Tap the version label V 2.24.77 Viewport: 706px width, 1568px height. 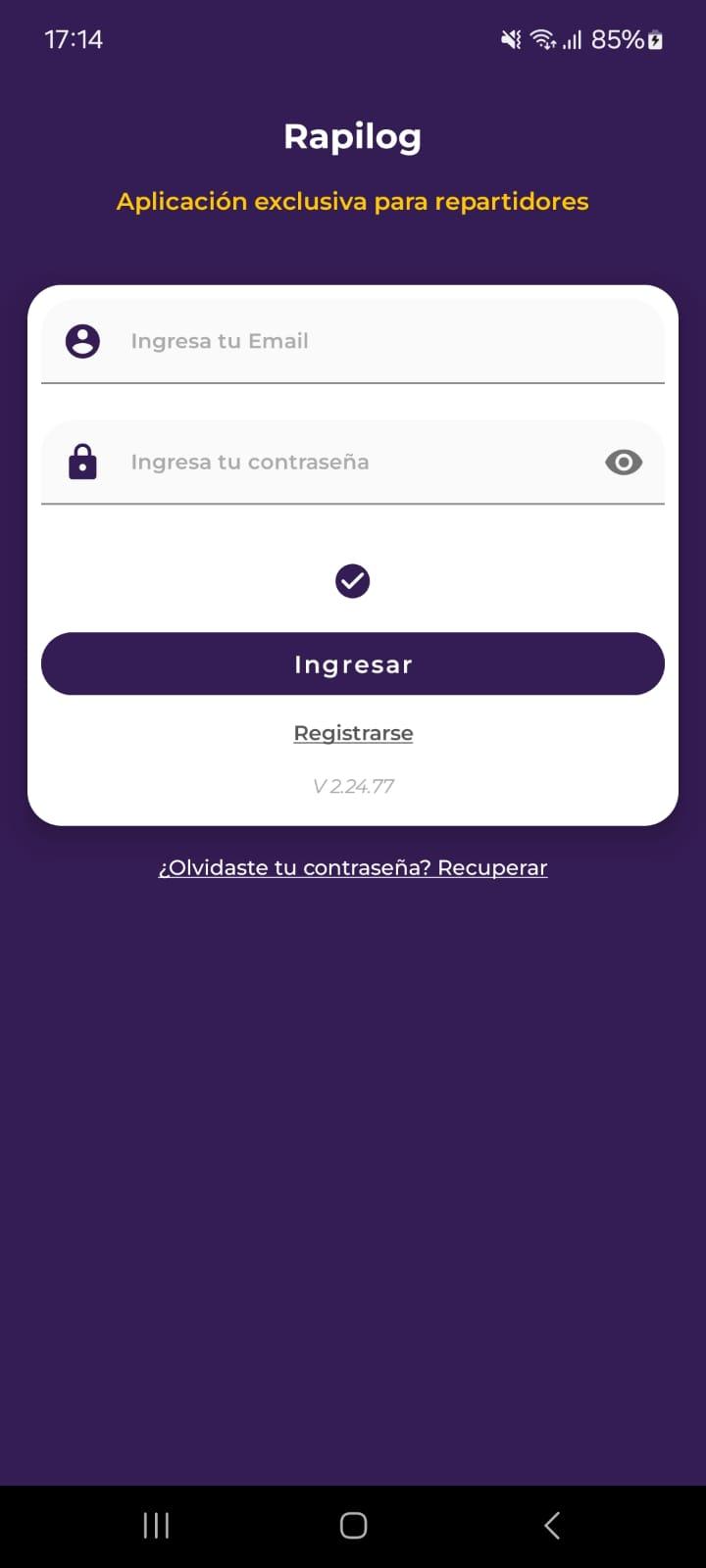[x=353, y=785]
